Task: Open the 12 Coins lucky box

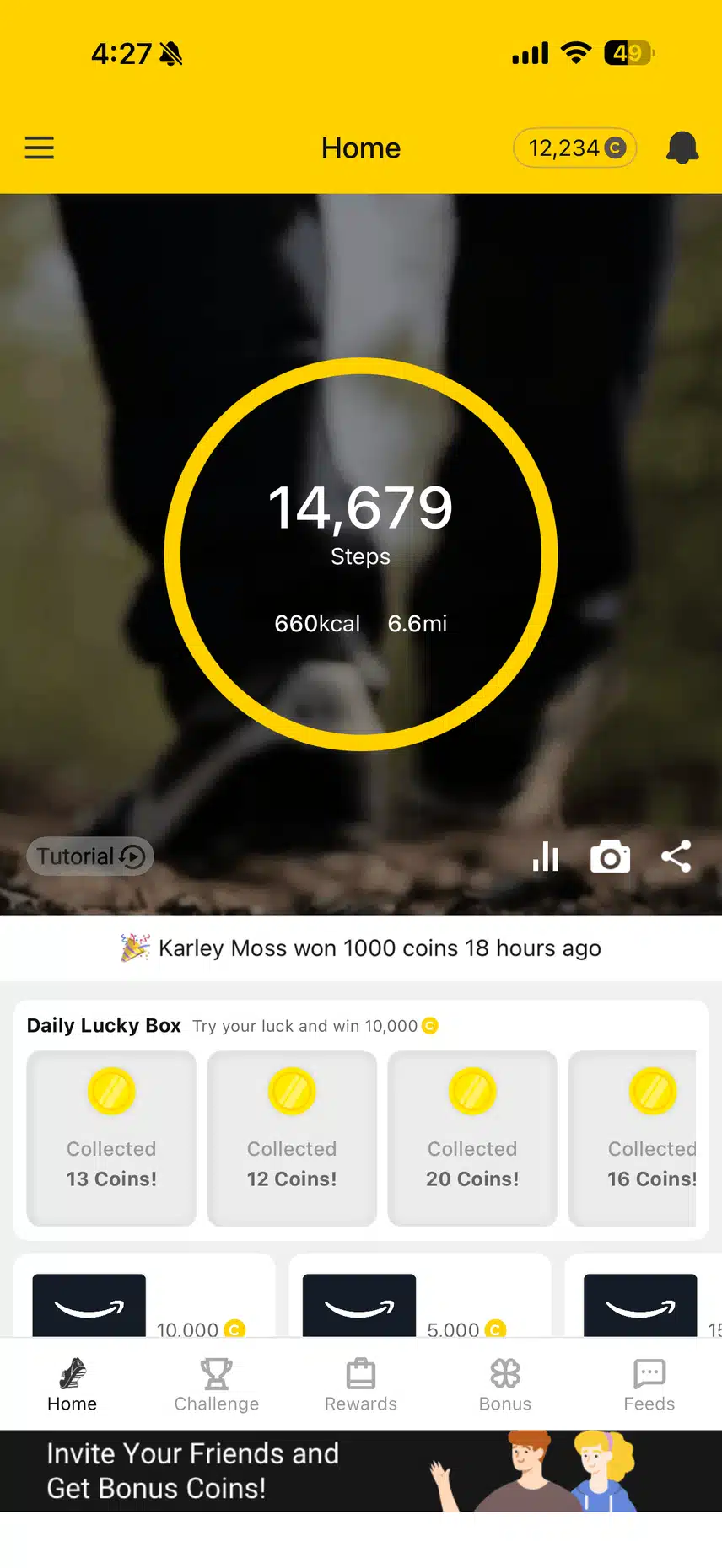Action: (x=292, y=1138)
